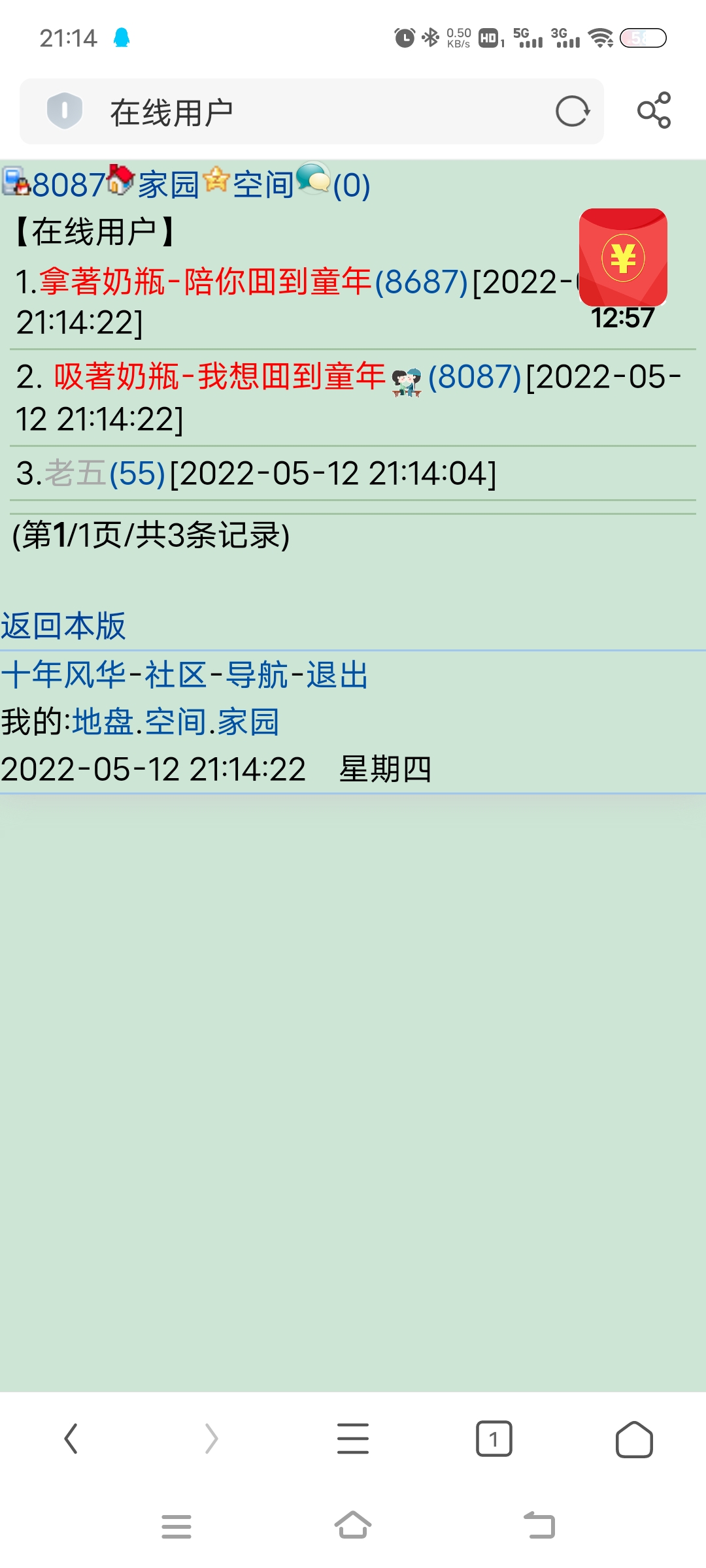
Task: Open 空间 in the top links
Action: tap(263, 185)
